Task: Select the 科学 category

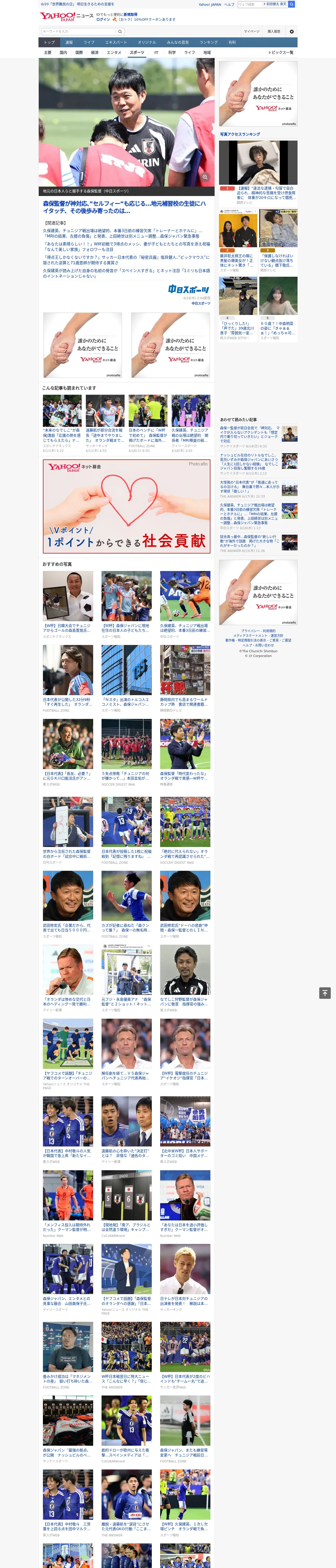Action: [x=172, y=52]
